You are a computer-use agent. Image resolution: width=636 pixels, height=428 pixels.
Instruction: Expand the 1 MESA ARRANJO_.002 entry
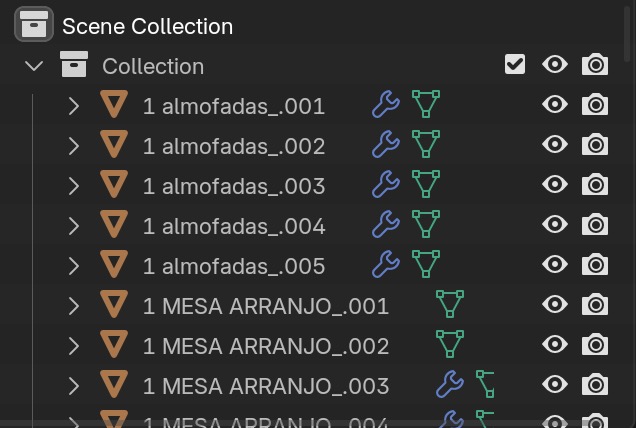pos(73,346)
